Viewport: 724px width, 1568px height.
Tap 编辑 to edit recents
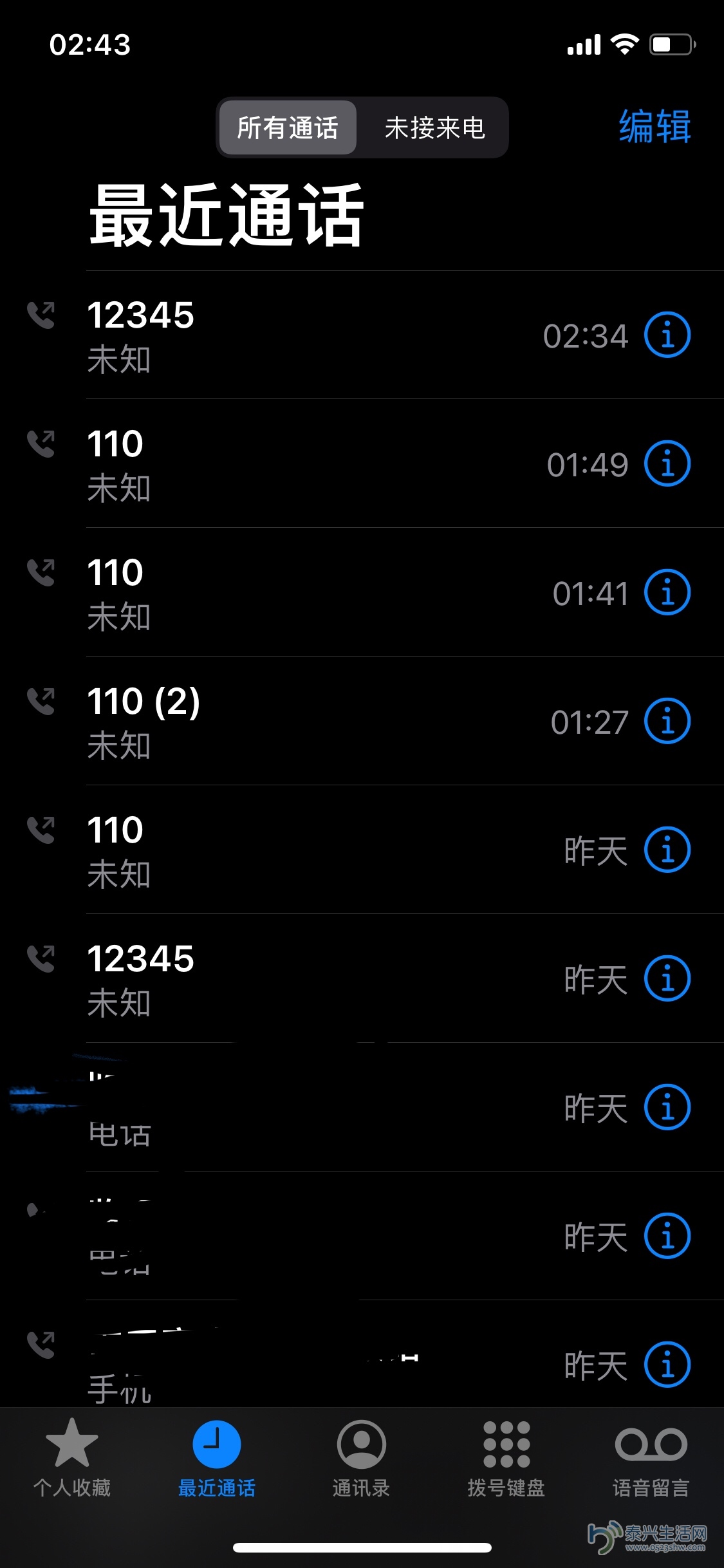point(654,126)
